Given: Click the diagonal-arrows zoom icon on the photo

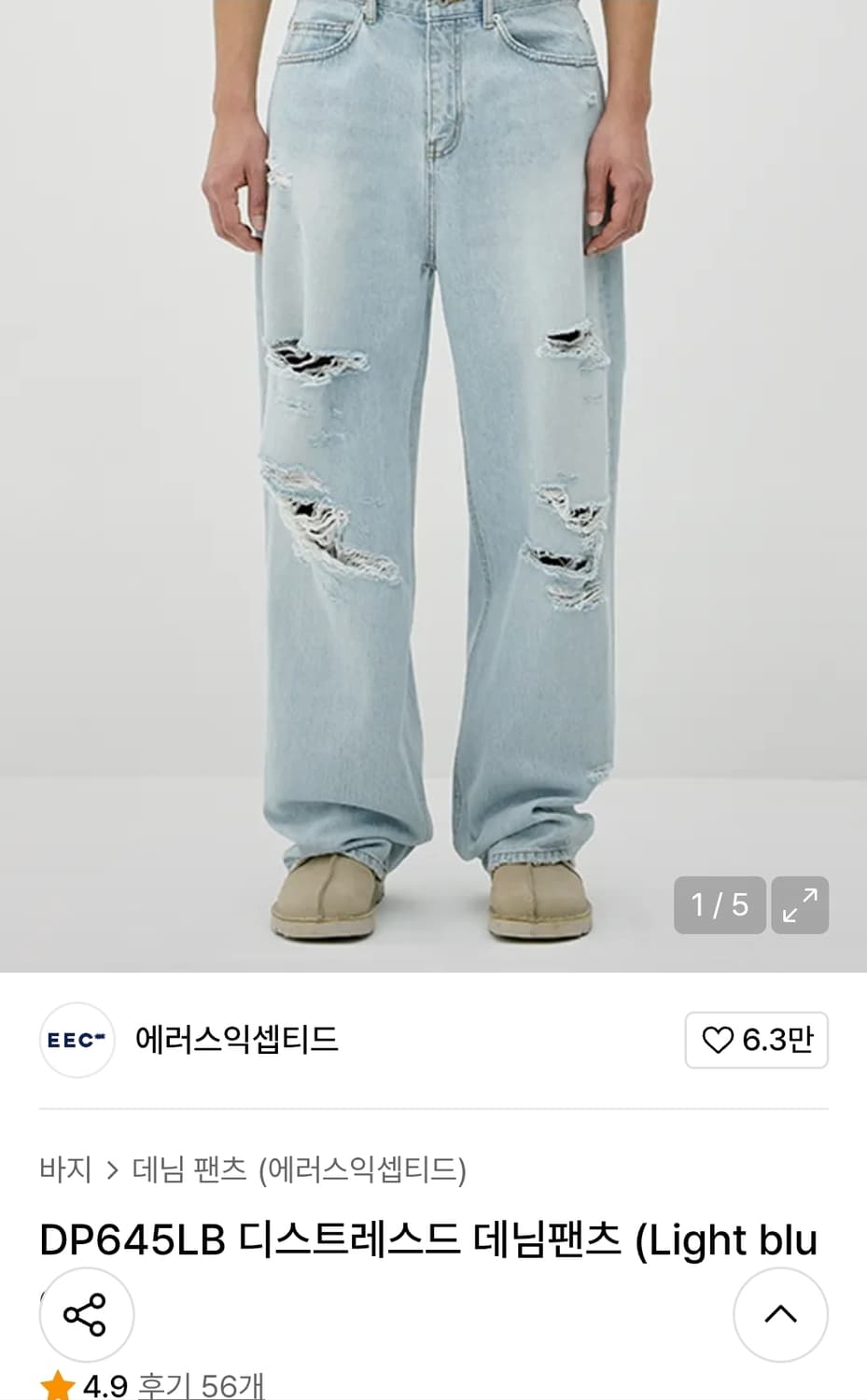Looking at the screenshot, I should click(x=800, y=903).
